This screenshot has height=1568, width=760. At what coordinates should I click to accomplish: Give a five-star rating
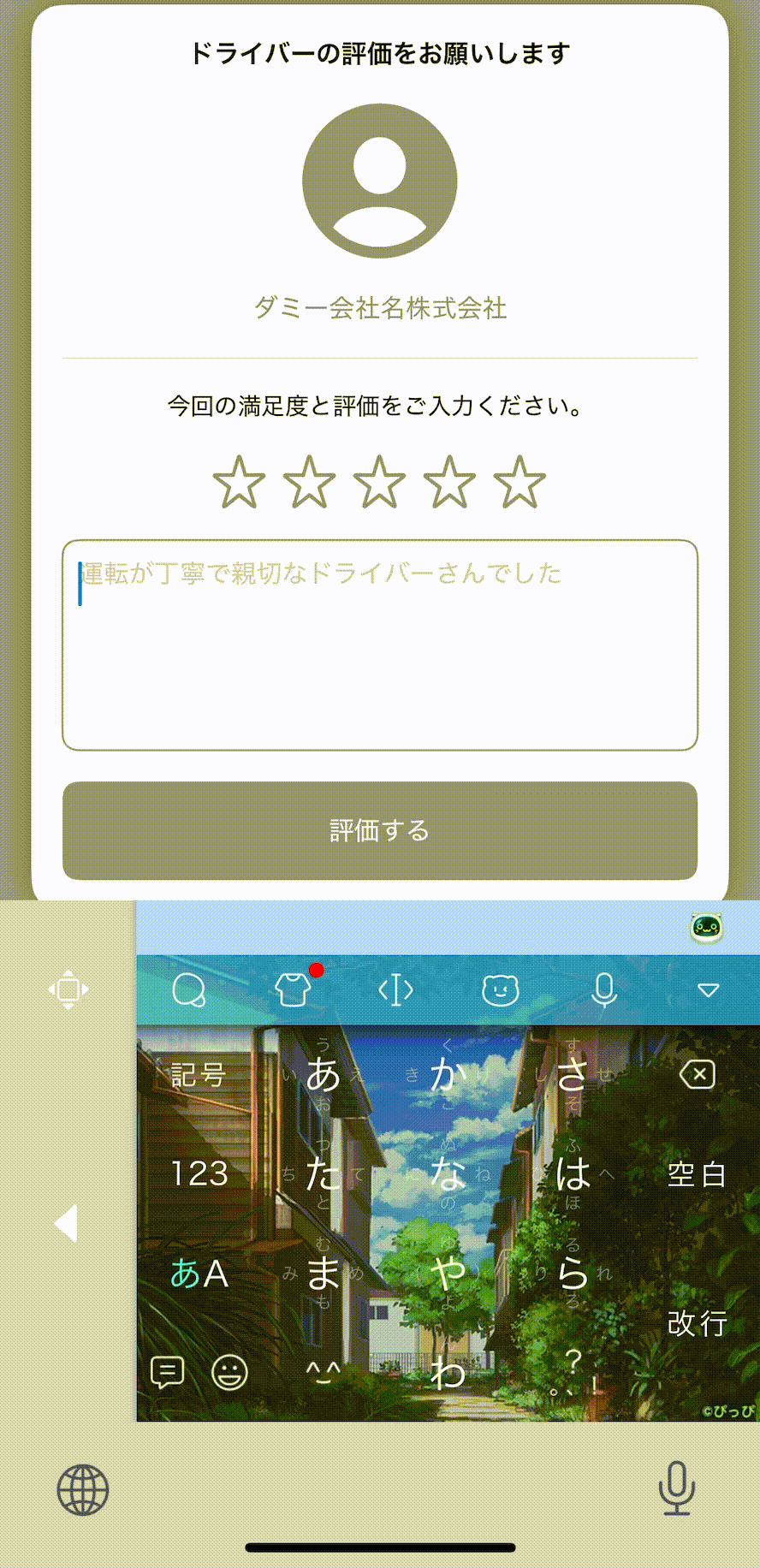(520, 483)
